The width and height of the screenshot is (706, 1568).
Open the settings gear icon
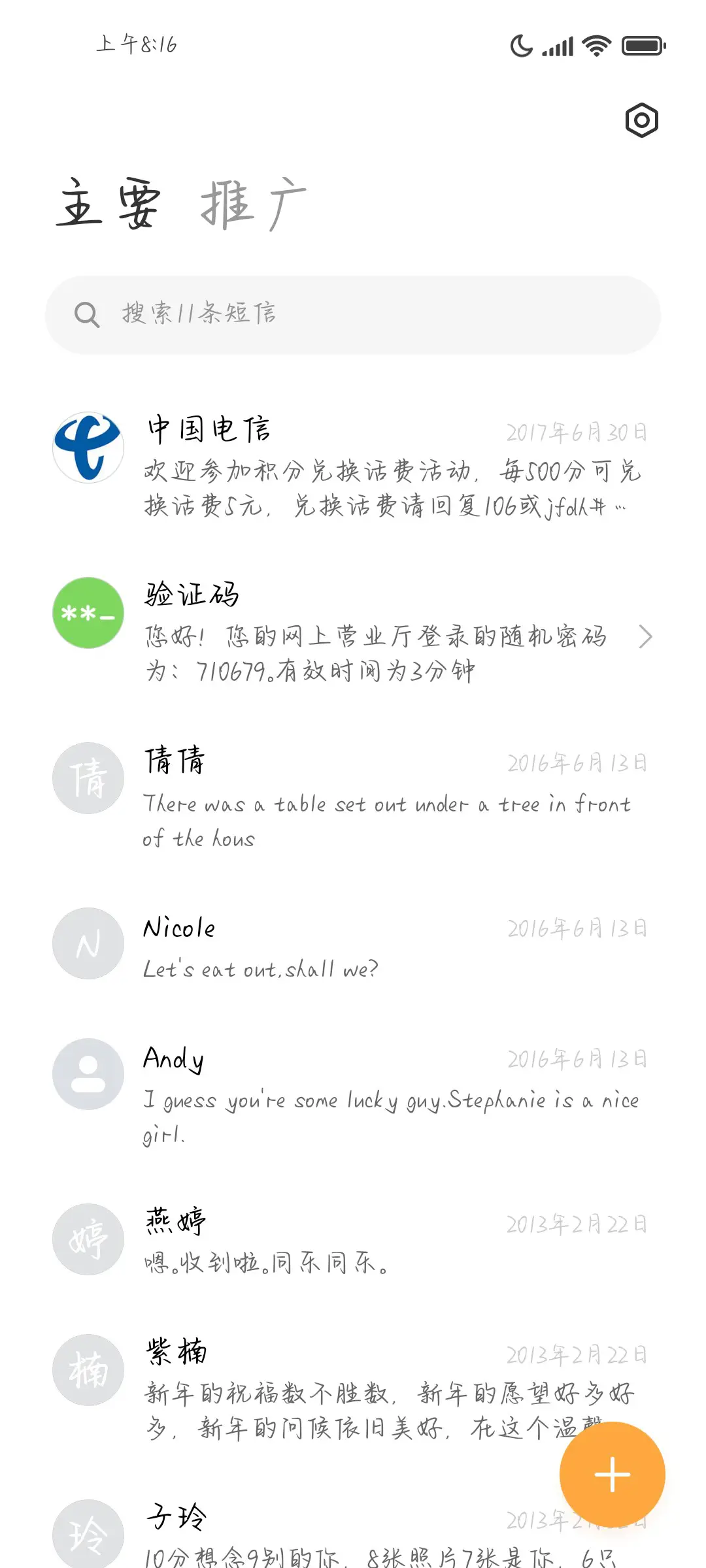click(x=641, y=120)
